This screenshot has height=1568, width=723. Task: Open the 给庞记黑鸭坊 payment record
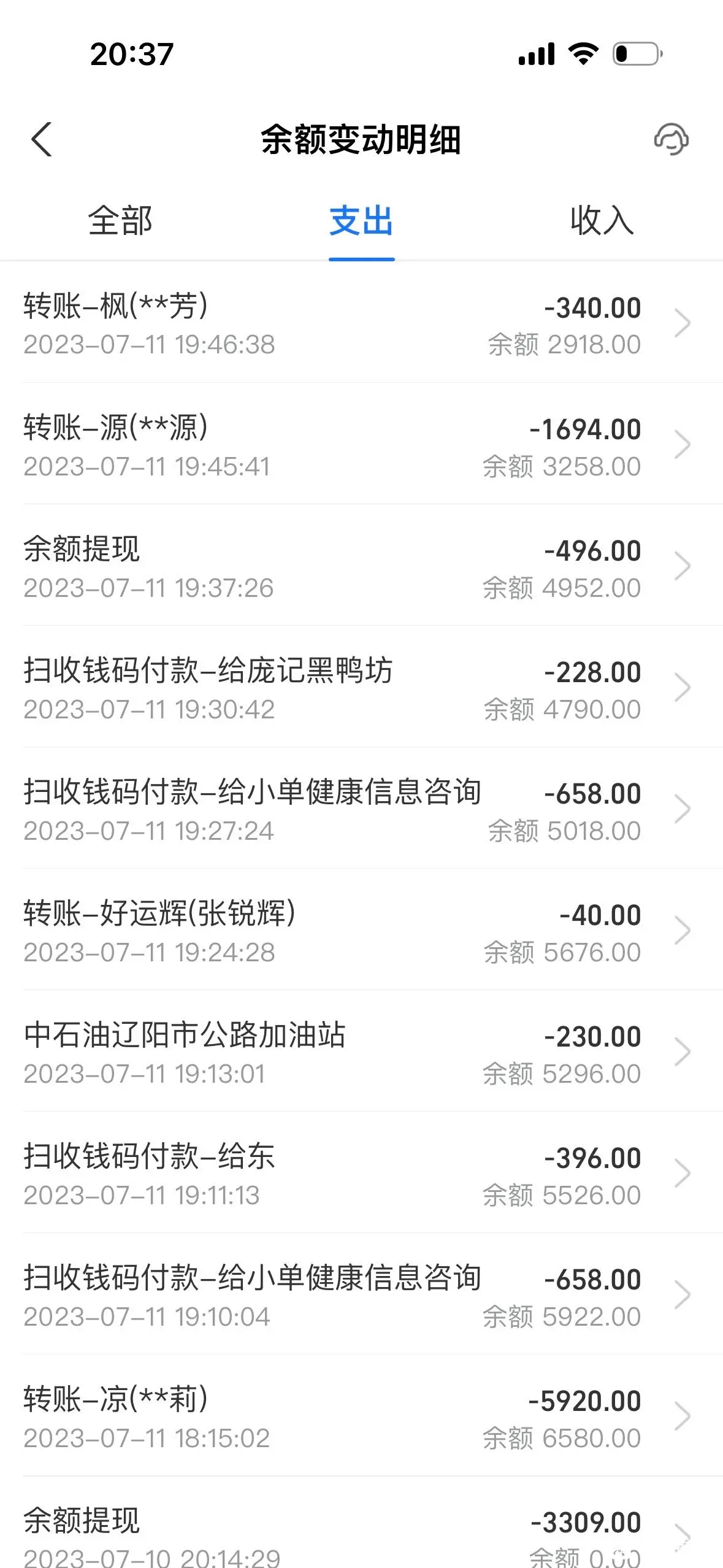361,688
